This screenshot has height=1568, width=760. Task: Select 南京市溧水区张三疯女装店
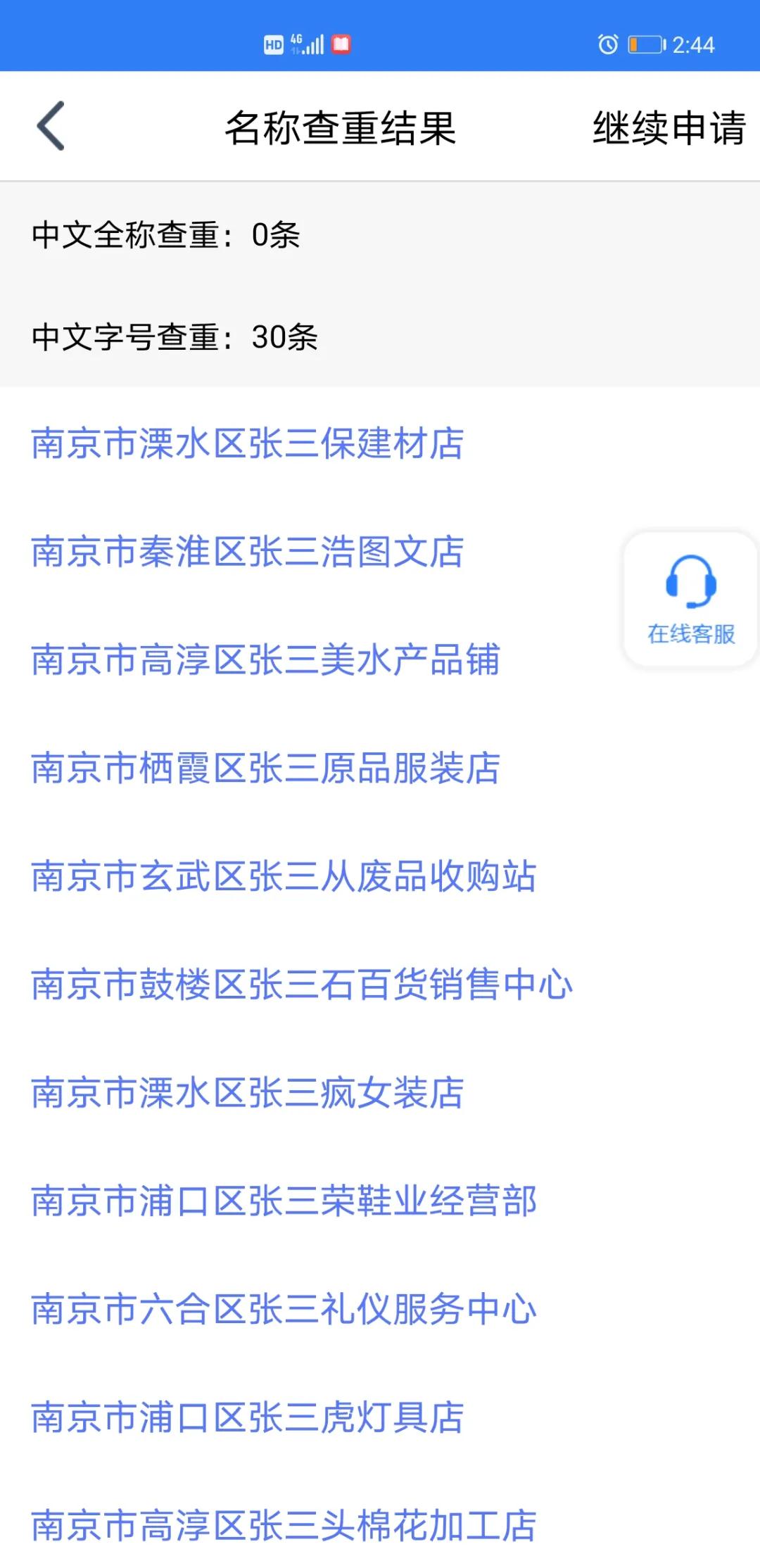click(x=248, y=1094)
